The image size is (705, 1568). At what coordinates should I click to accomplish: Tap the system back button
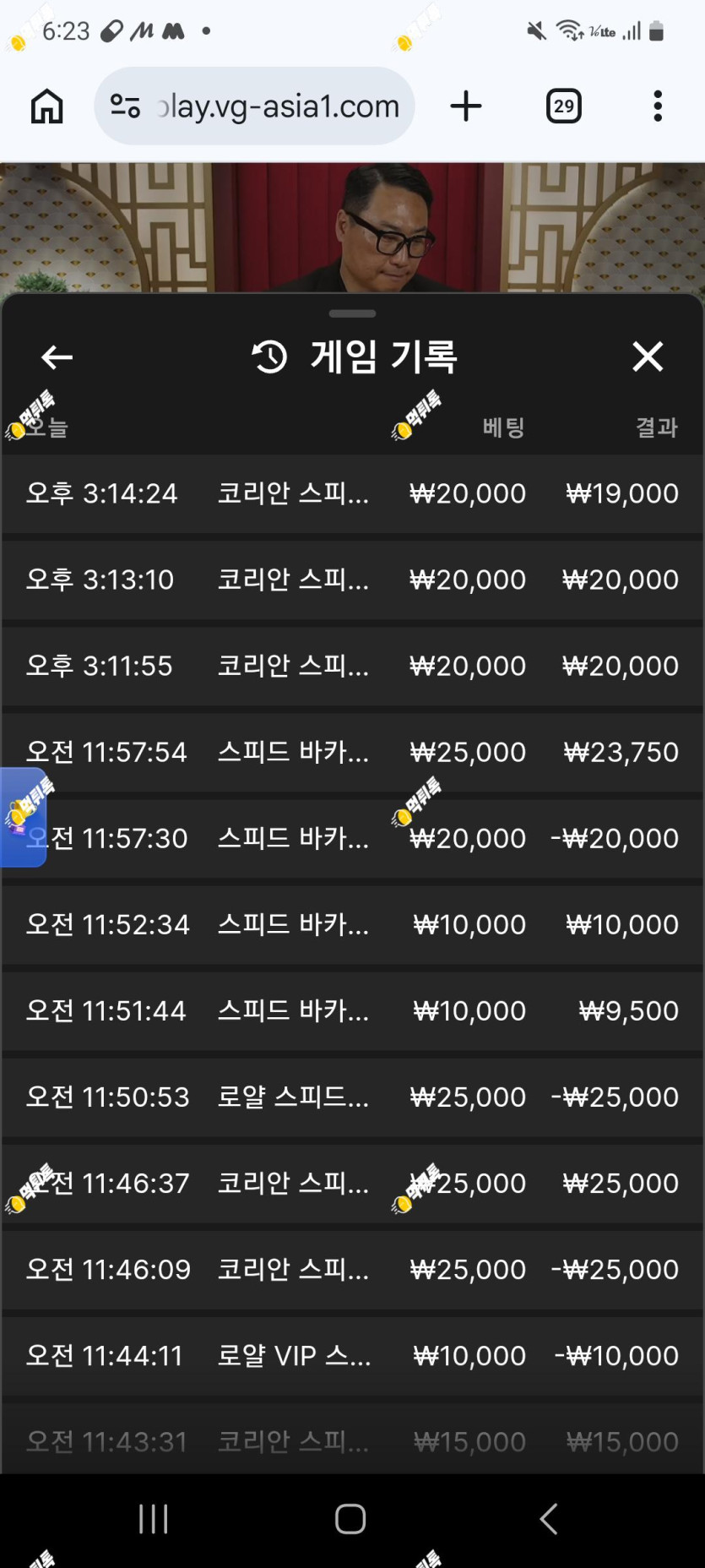tap(549, 1518)
